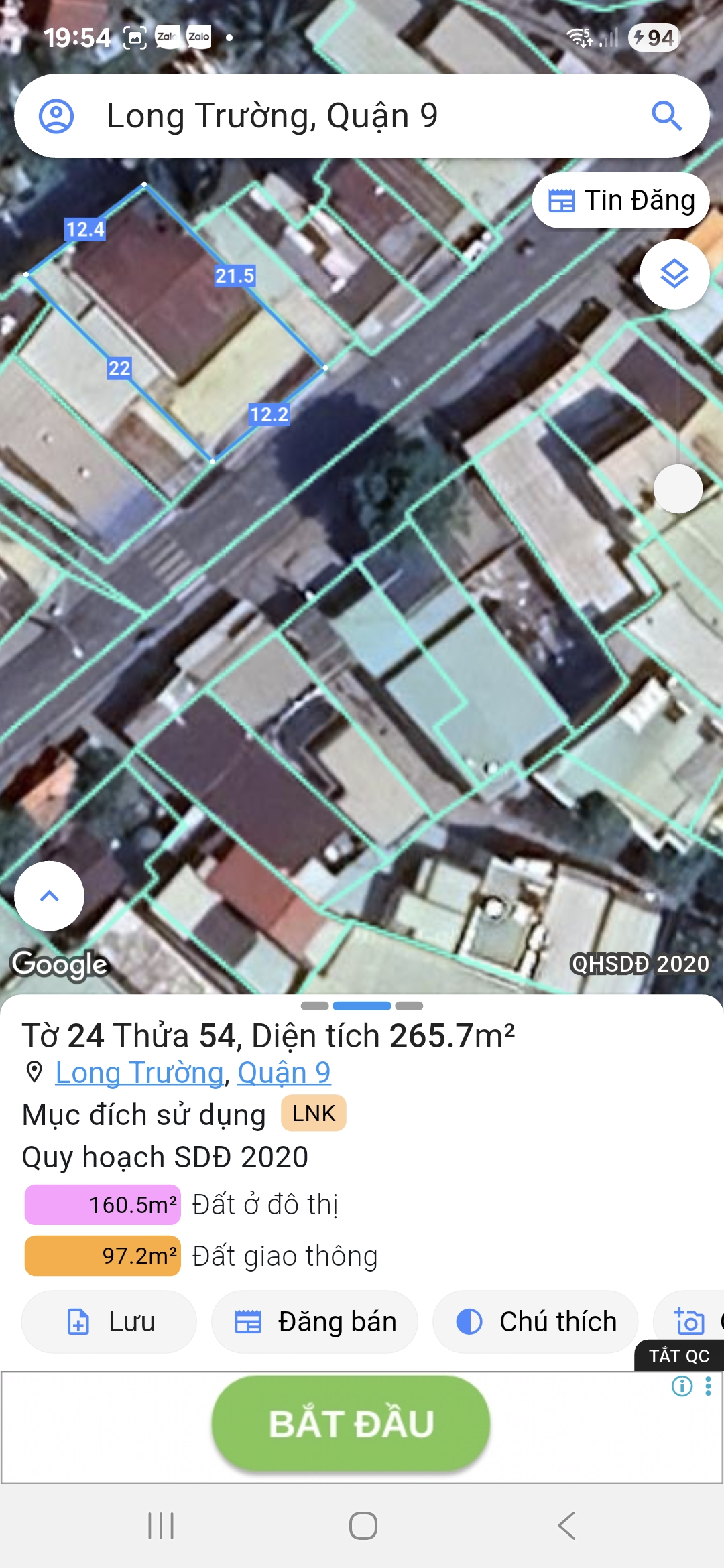Open the Long Trường link
The width and height of the screenshot is (724, 1568).
[139, 1073]
